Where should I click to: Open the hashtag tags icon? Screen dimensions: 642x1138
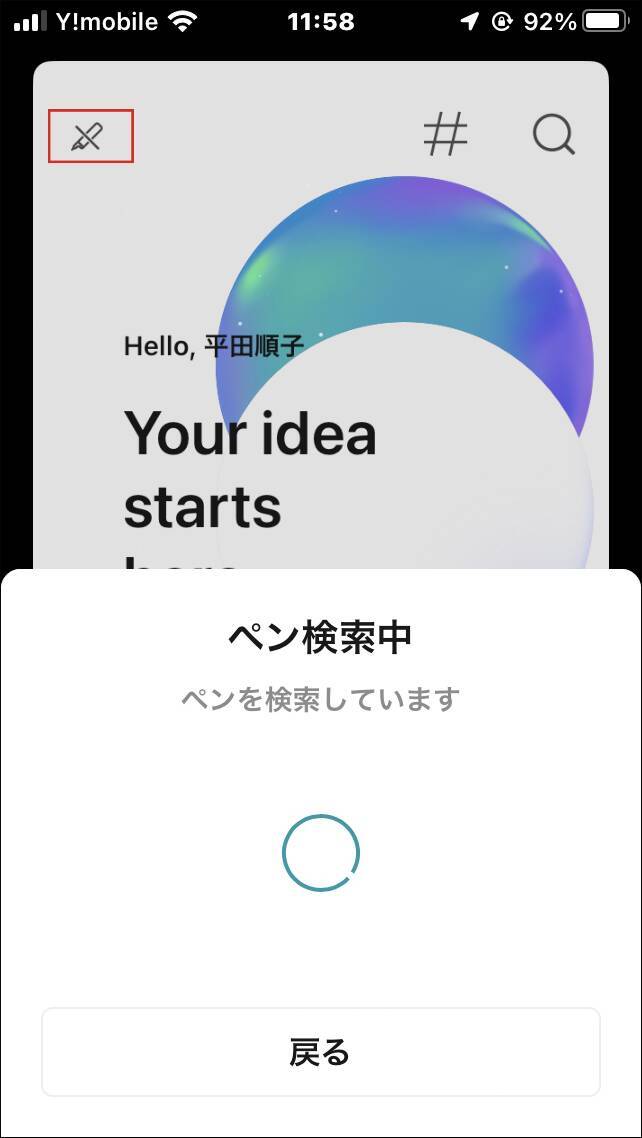[446, 134]
